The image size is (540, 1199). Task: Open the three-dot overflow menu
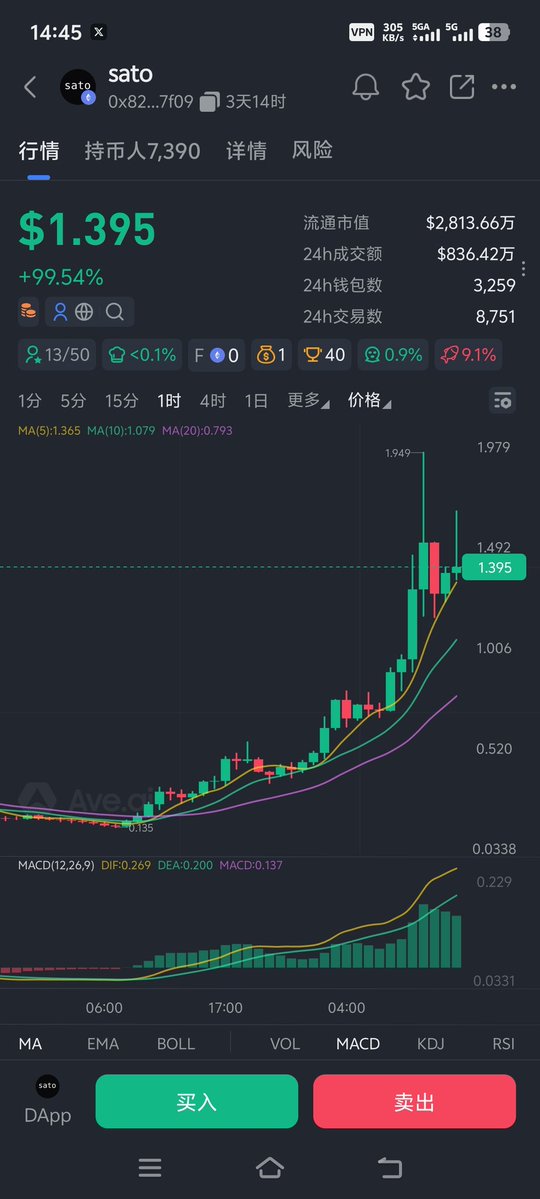coord(504,86)
